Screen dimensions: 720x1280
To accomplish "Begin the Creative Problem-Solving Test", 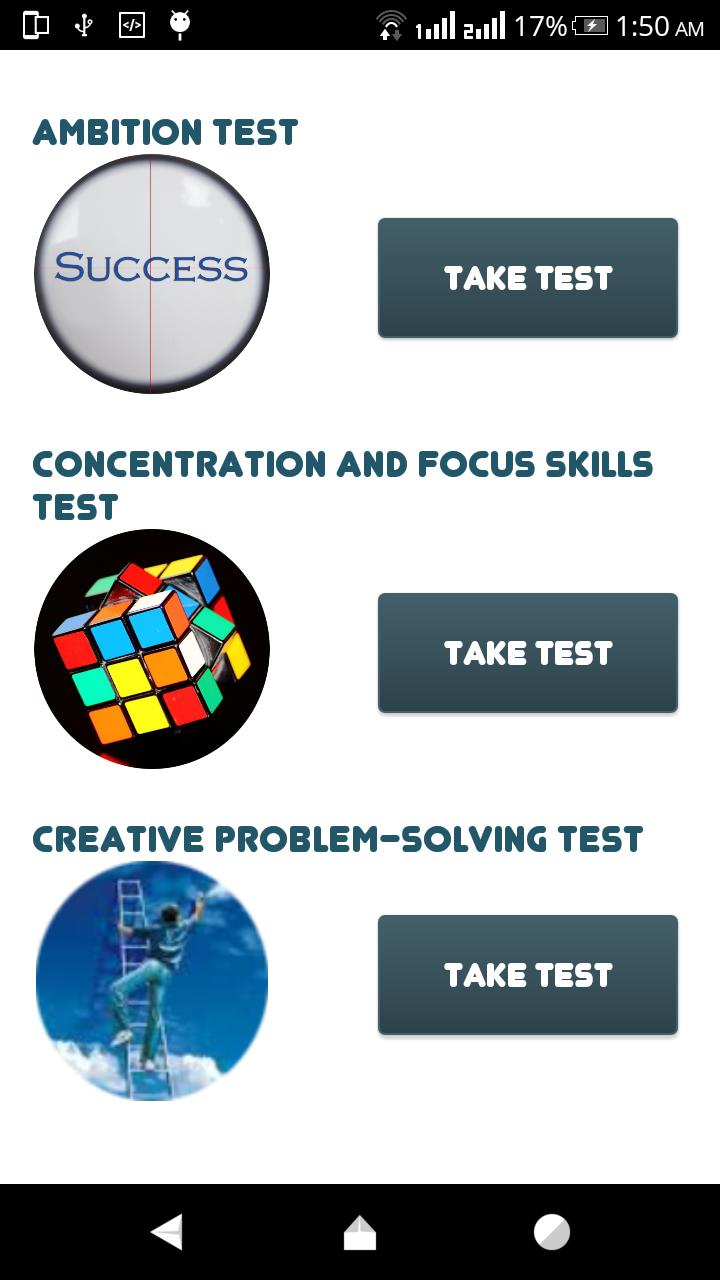I will pos(527,975).
